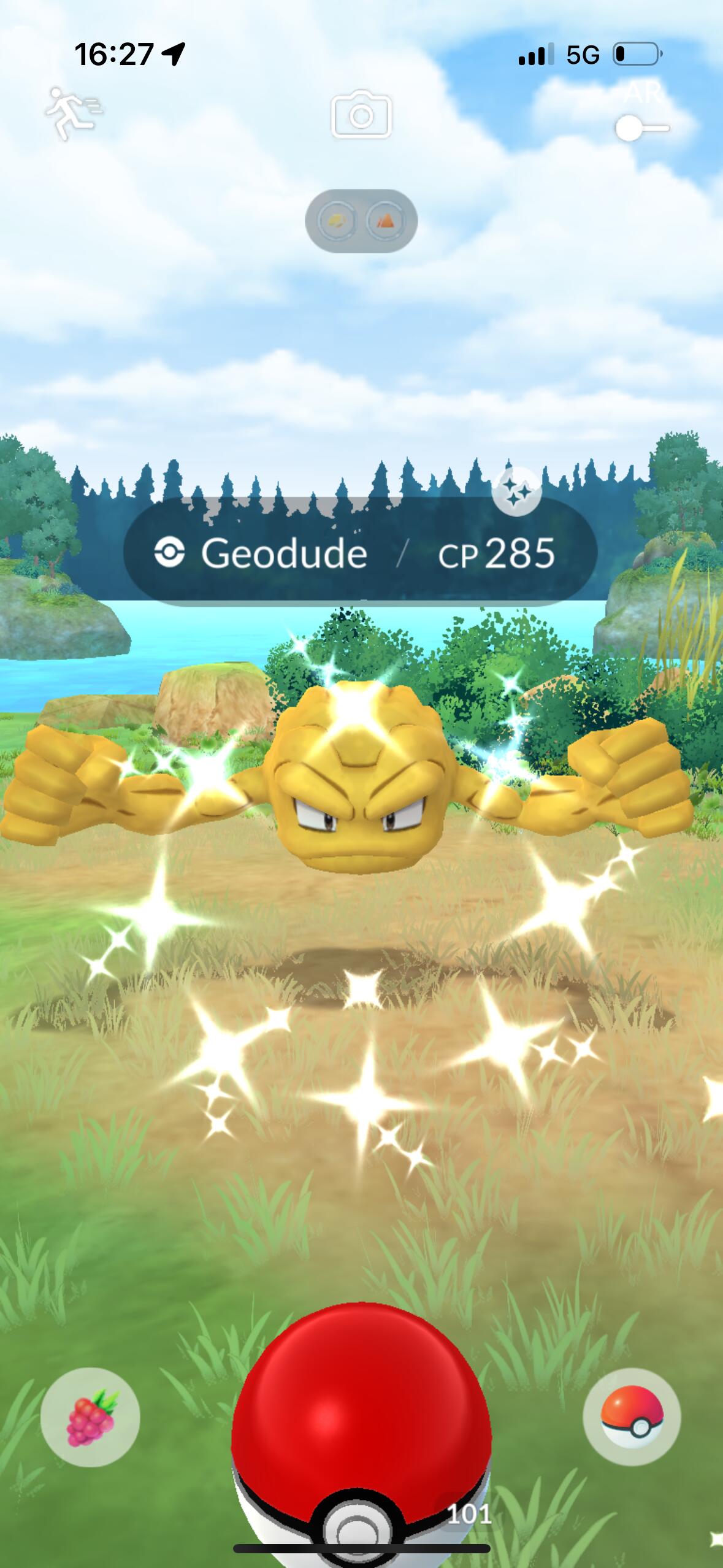Run away from the Geodude encounter
The width and height of the screenshot is (723, 1568).
pyautogui.click(x=74, y=114)
